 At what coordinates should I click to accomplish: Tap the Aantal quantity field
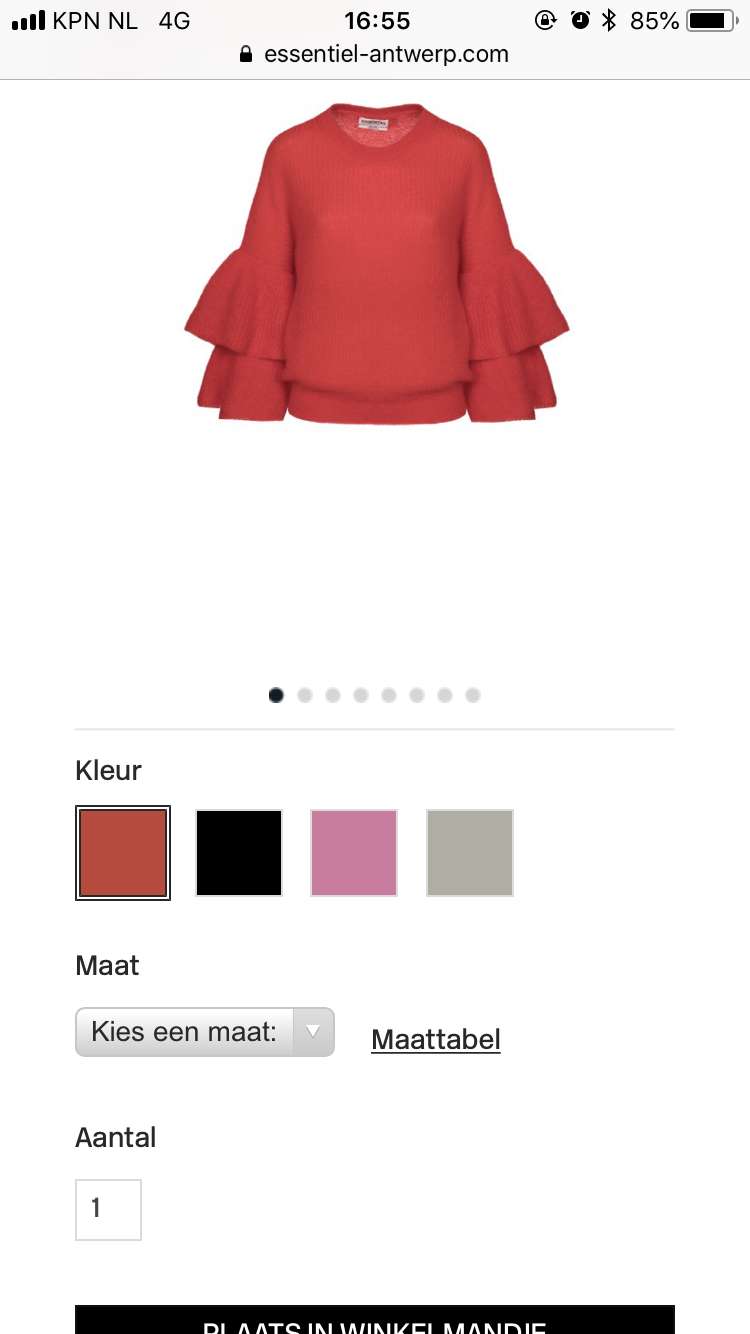click(x=108, y=1210)
